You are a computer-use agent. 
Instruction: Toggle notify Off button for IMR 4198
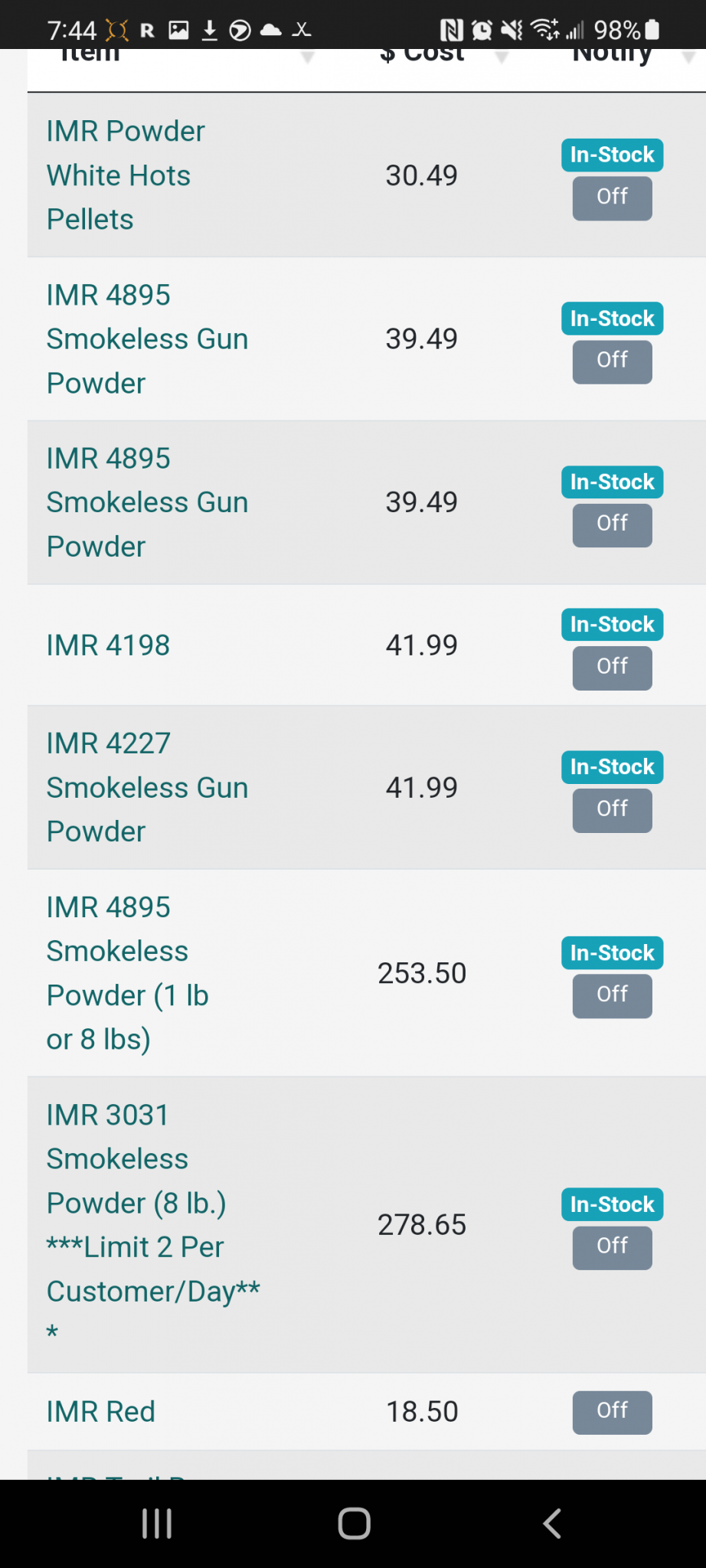click(x=612, y=668)
